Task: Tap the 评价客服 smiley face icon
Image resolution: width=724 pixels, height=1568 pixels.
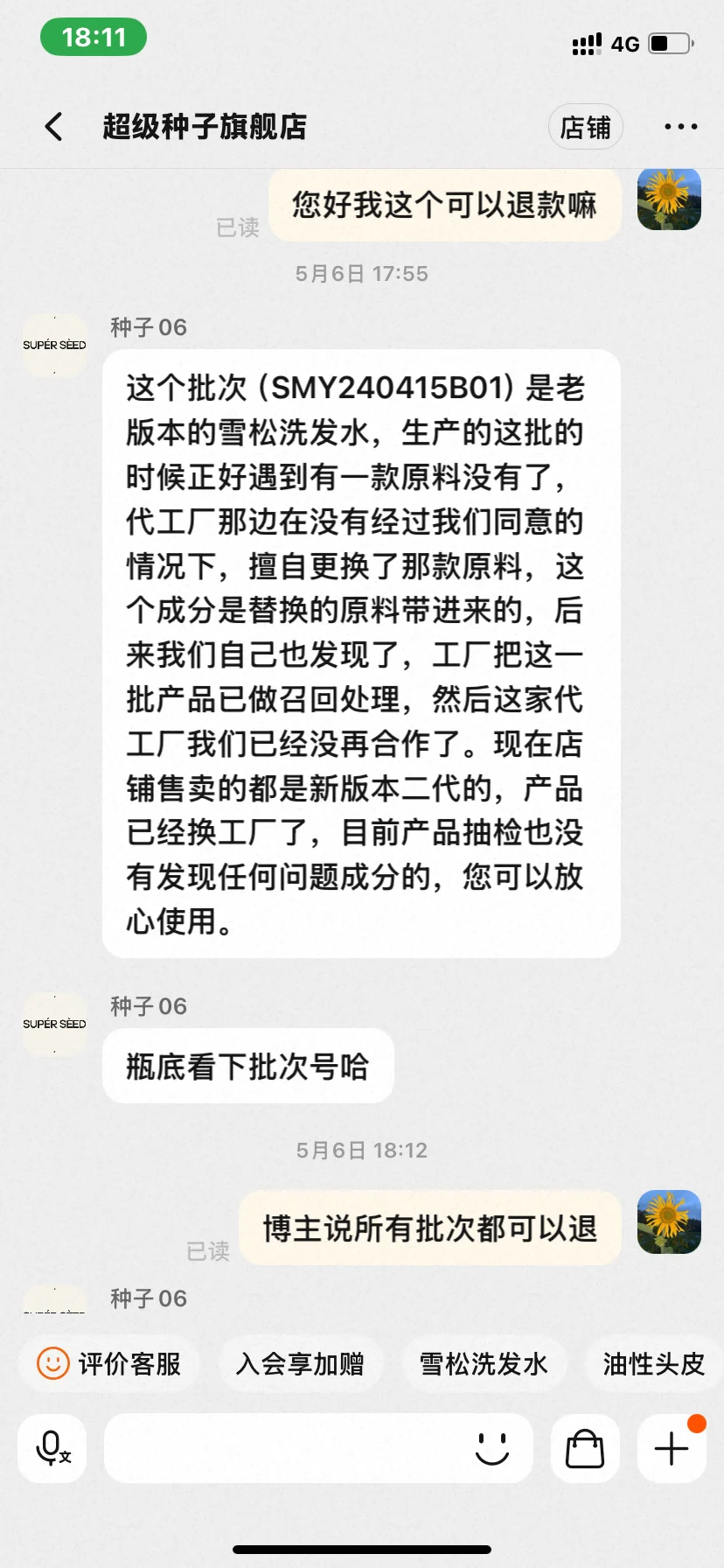Action: (54, 1363)
